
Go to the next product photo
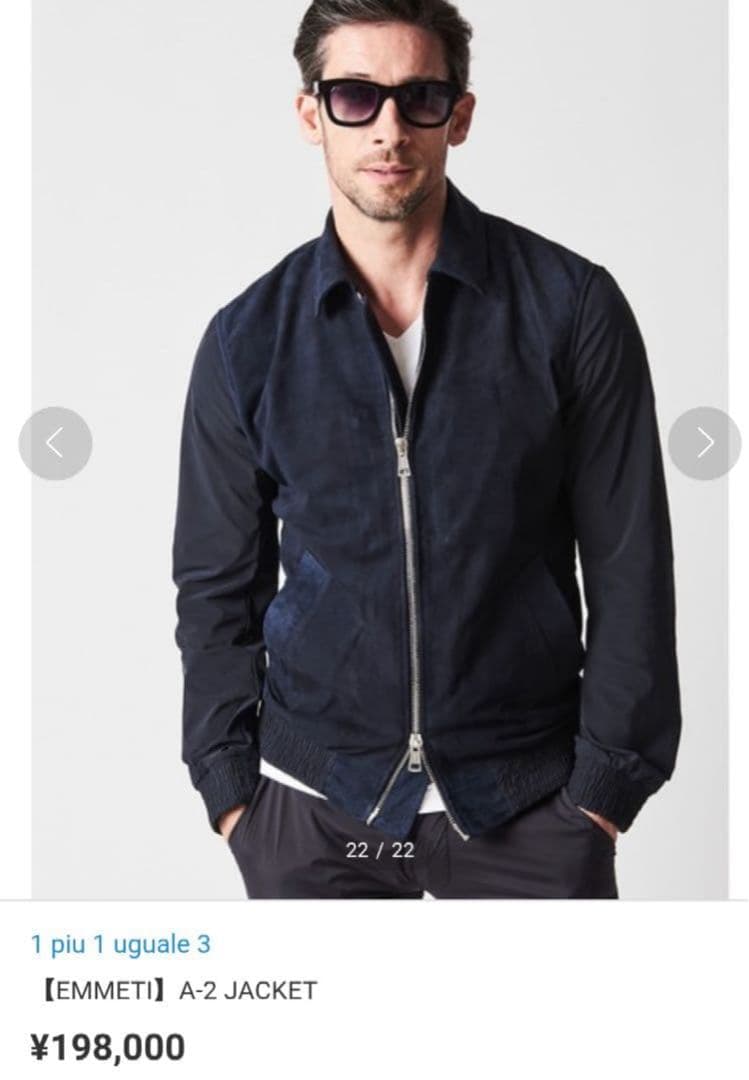point(704,443)
